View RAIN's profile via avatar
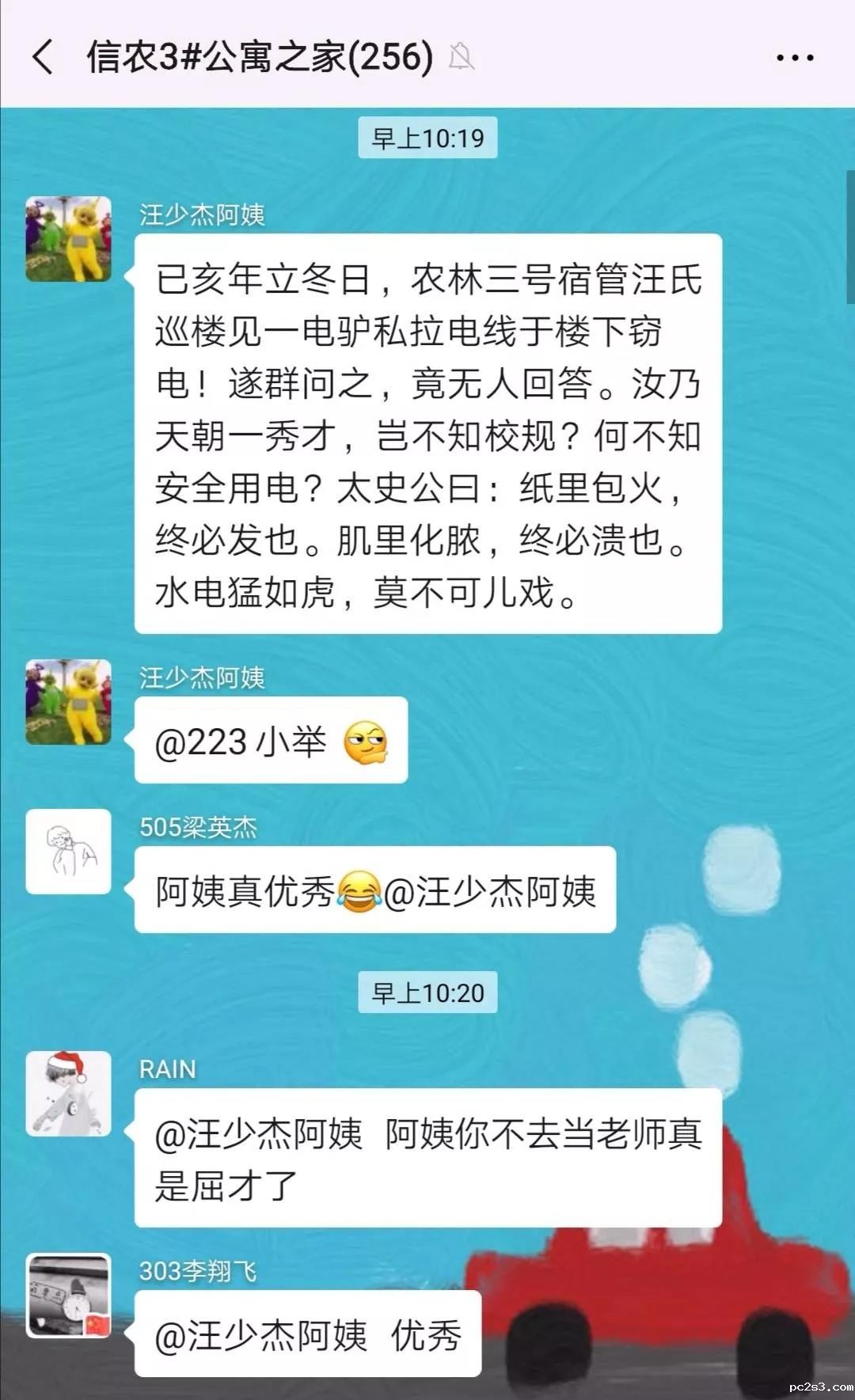Viewport: 855px width, 1400px height. 68,1094
